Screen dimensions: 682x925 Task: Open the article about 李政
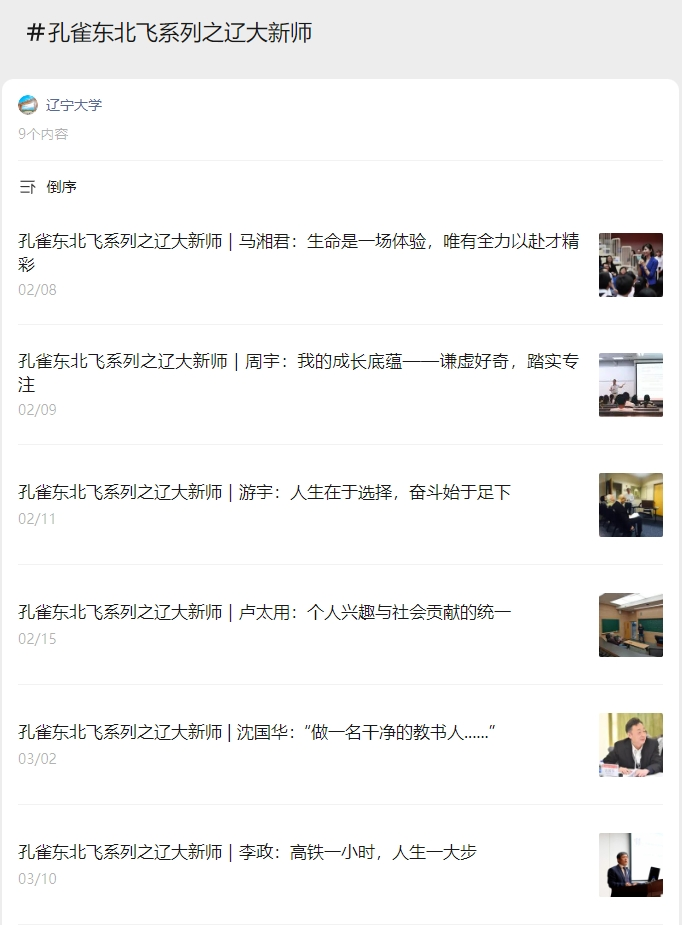[247, 852]
